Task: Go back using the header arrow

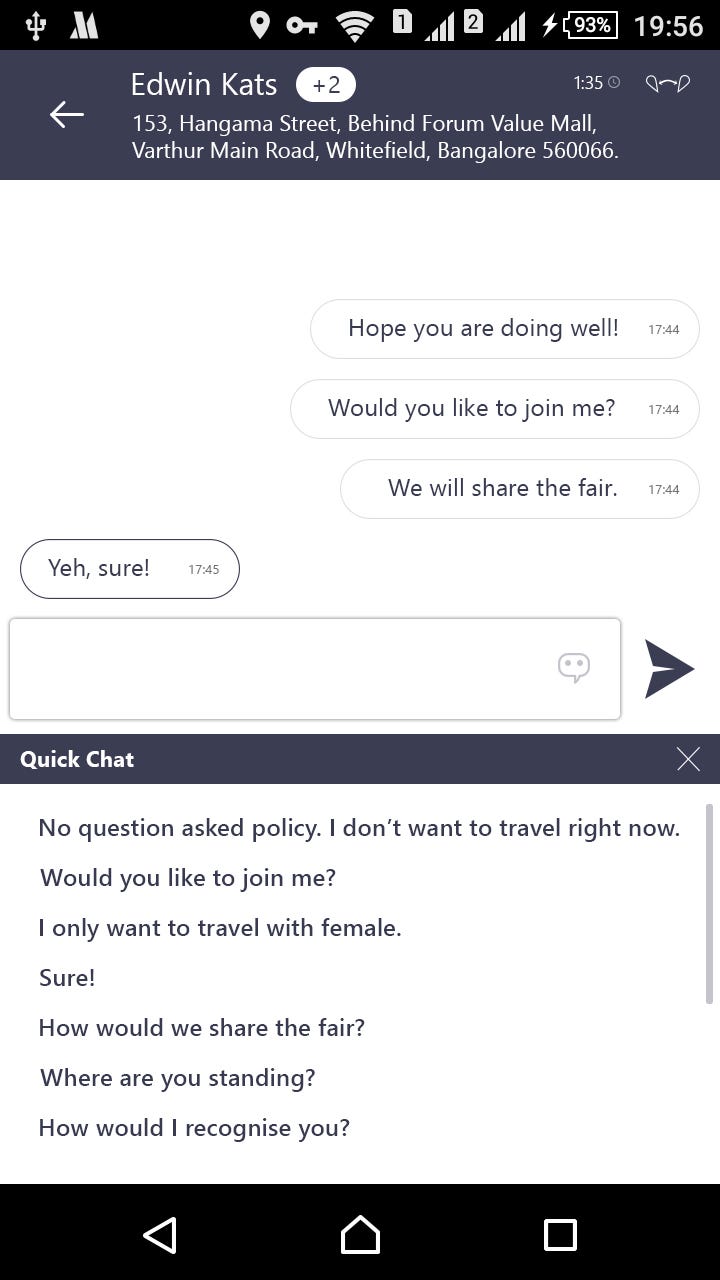Action: [x=67, y=115]
